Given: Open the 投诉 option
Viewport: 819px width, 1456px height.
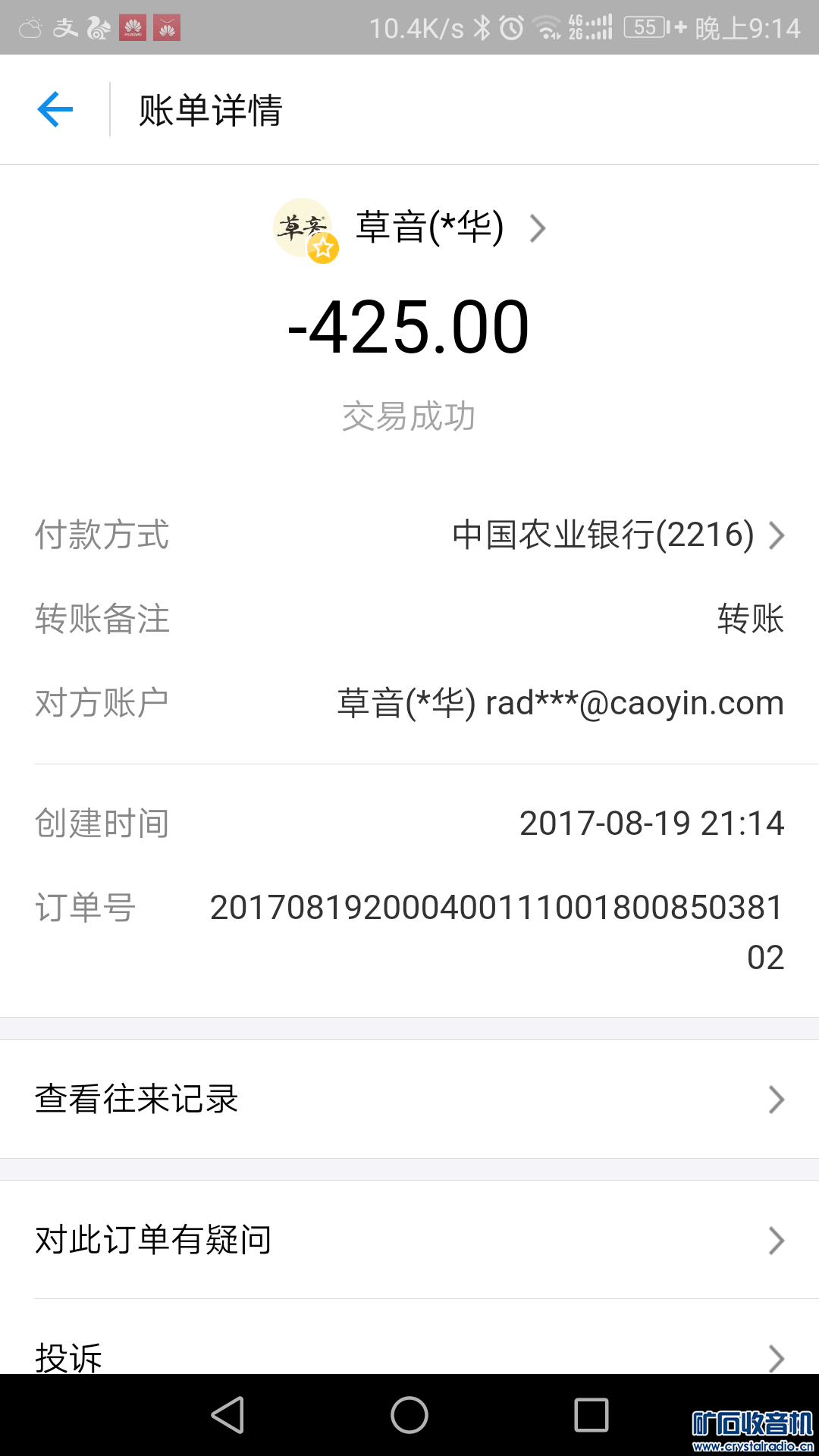Looking at the screenshot, I should tap(409, 1354).
